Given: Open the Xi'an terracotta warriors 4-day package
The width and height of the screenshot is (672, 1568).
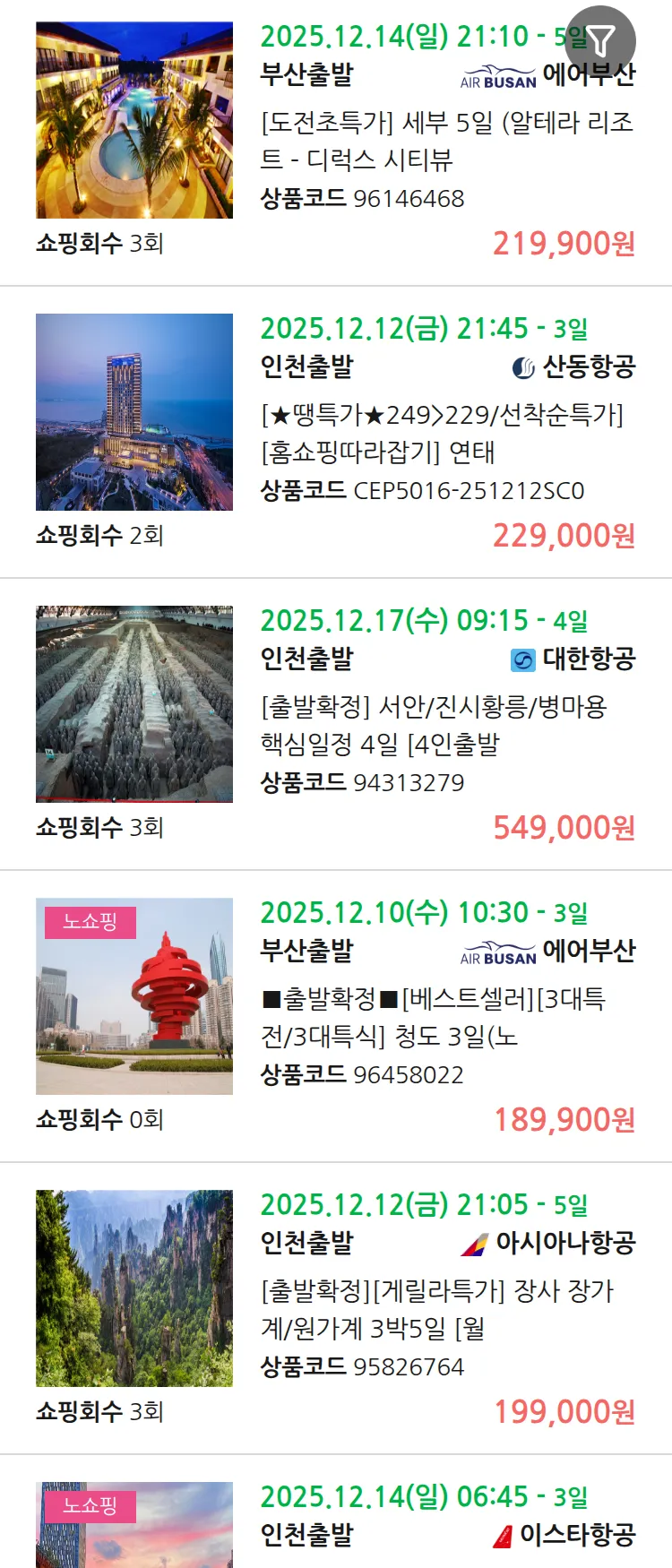Looking at the screenshot, I should 434,726.
